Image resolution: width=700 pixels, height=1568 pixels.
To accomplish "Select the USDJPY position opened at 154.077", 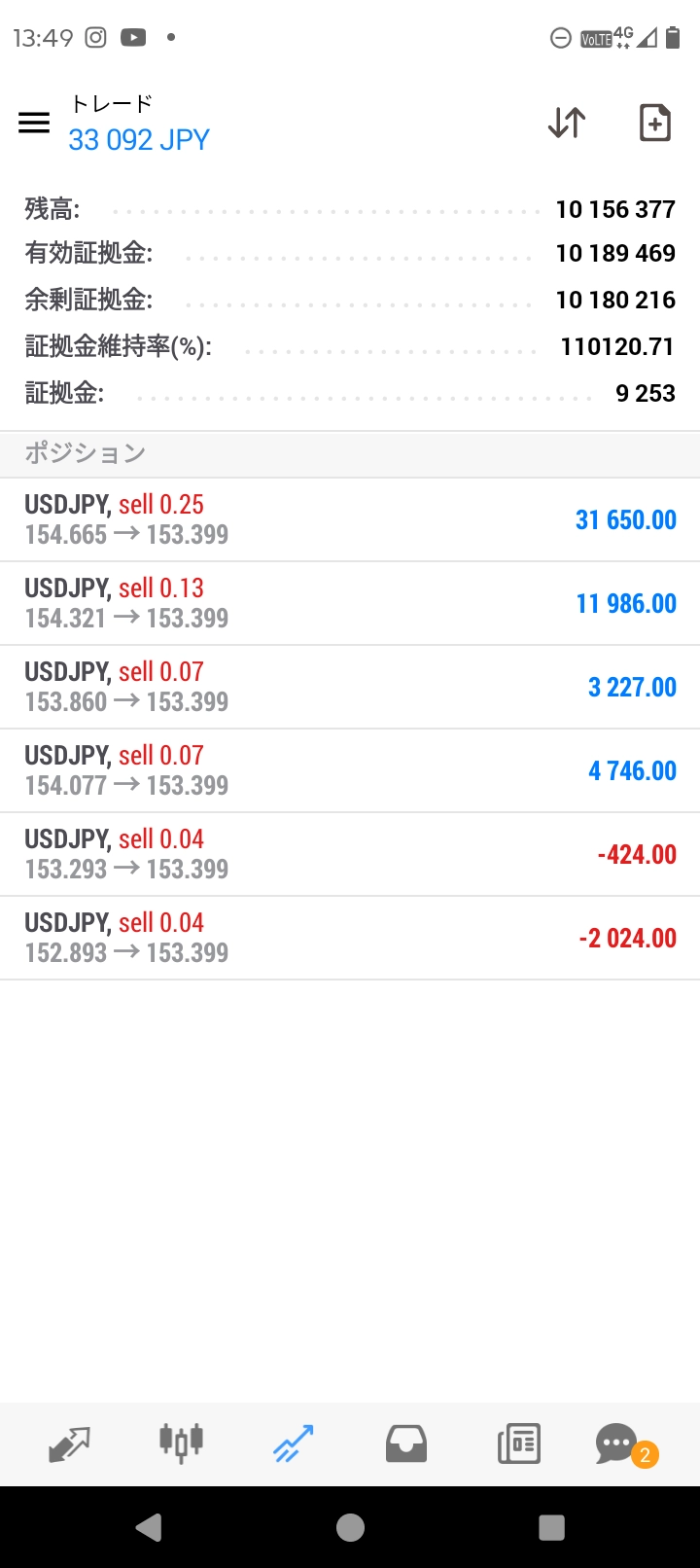I will tap(350, 770).
